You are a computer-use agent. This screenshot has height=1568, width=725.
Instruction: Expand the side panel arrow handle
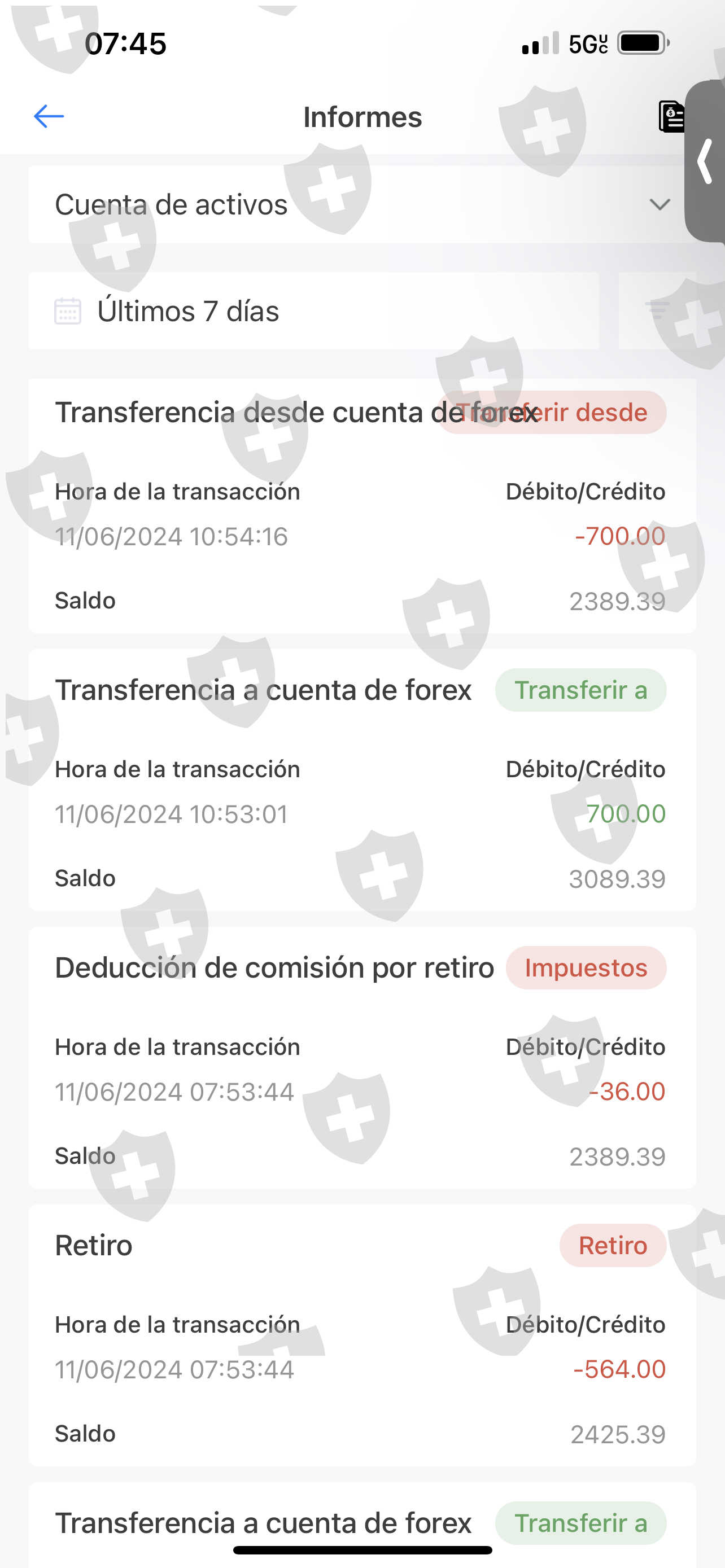(x=706, y=161)
